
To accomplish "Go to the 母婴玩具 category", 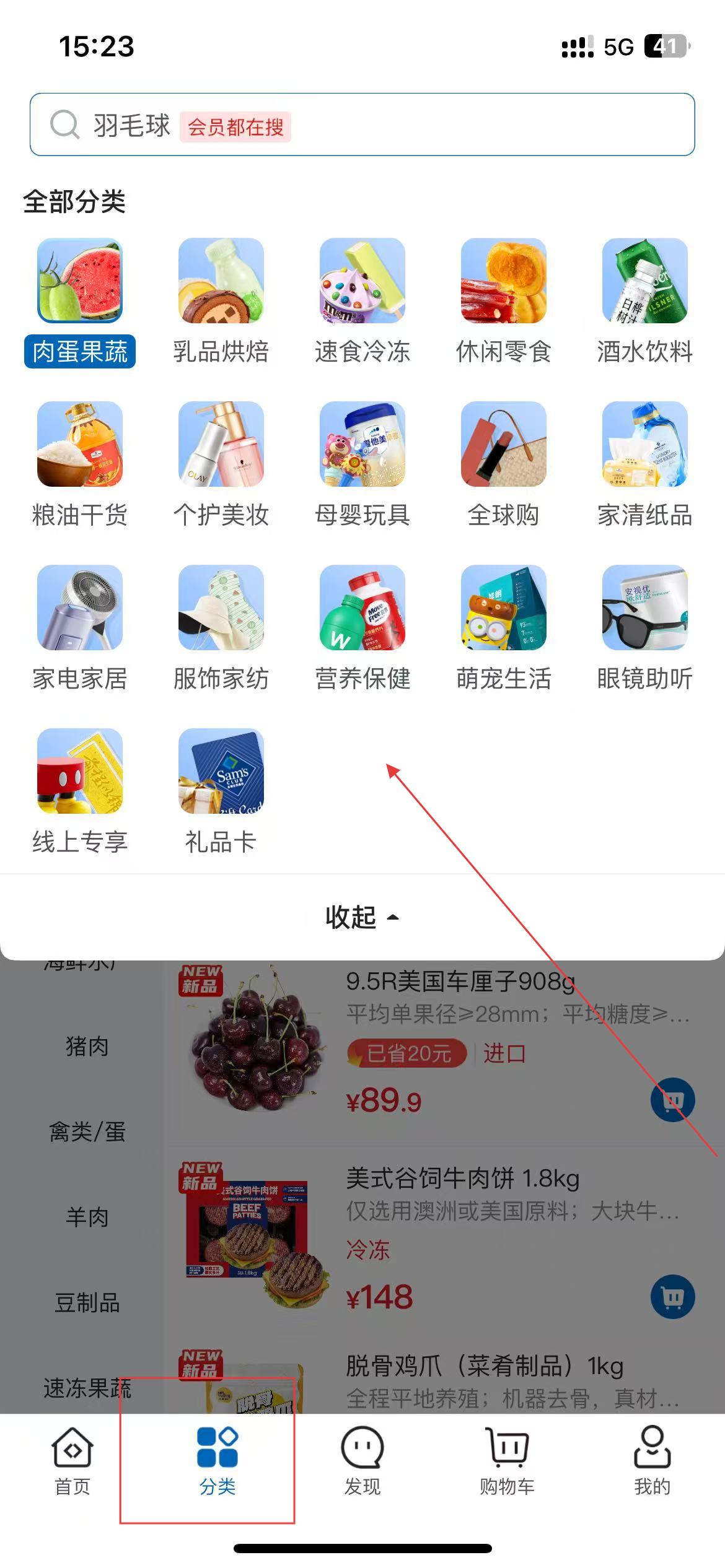I will (x=362, y=466).
